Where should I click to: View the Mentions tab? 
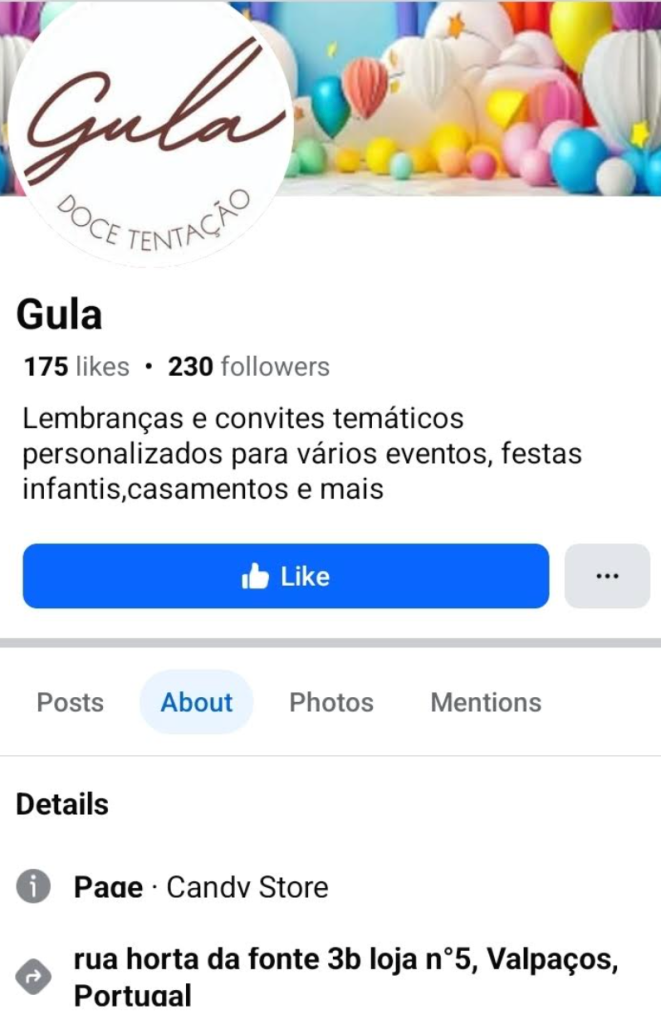coord(486,702)
